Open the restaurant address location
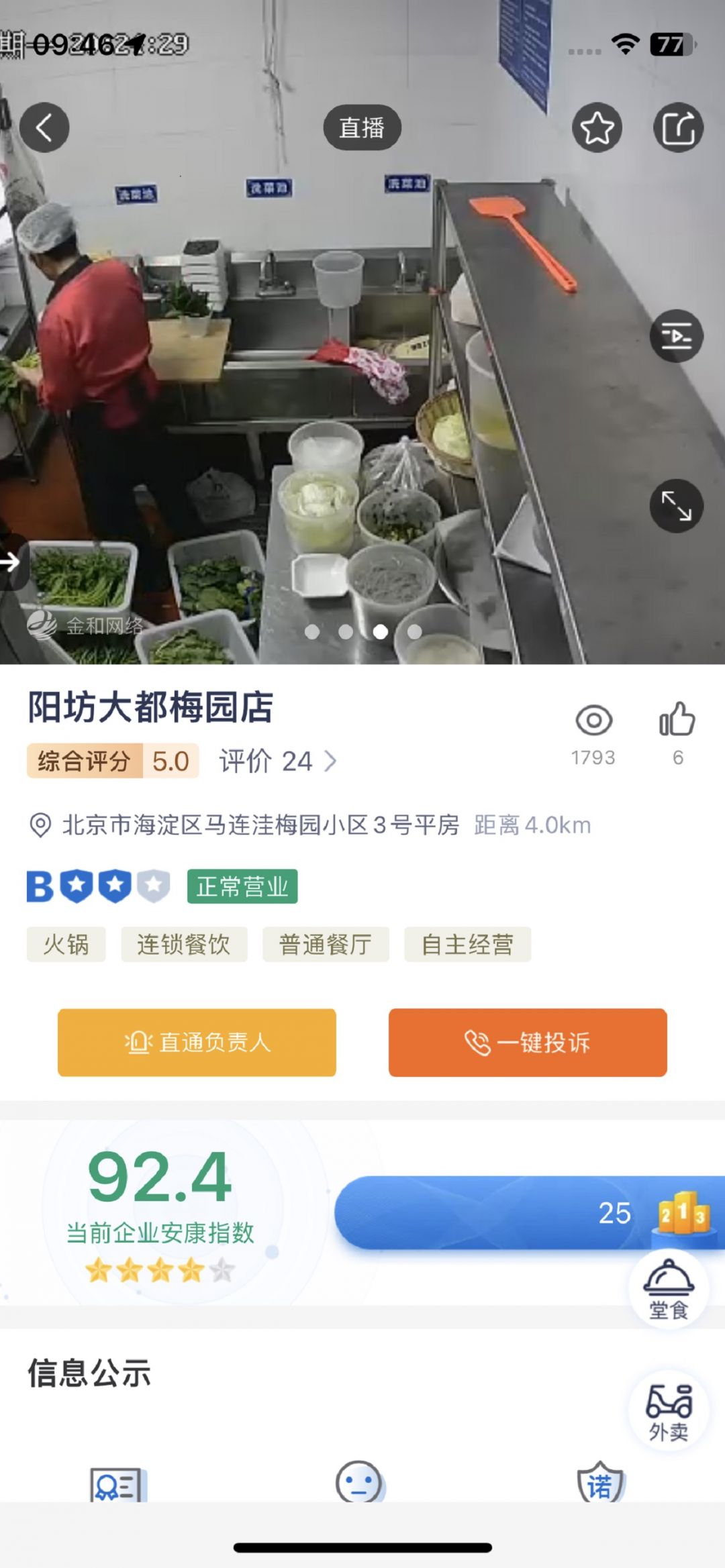Screen dimensions: 725x1568 click(260, 825)
